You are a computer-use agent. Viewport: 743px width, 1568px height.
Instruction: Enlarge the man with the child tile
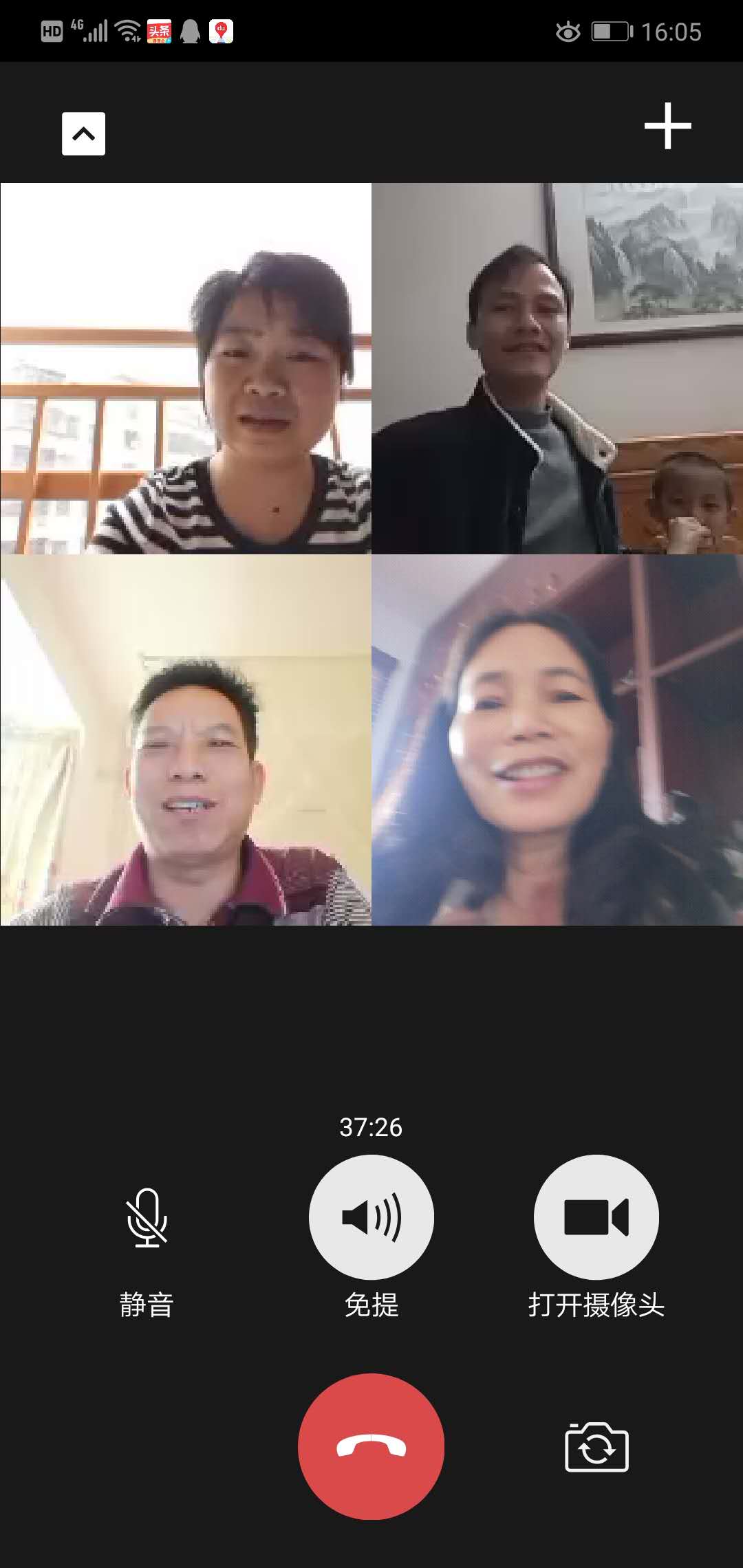point(557,369)
